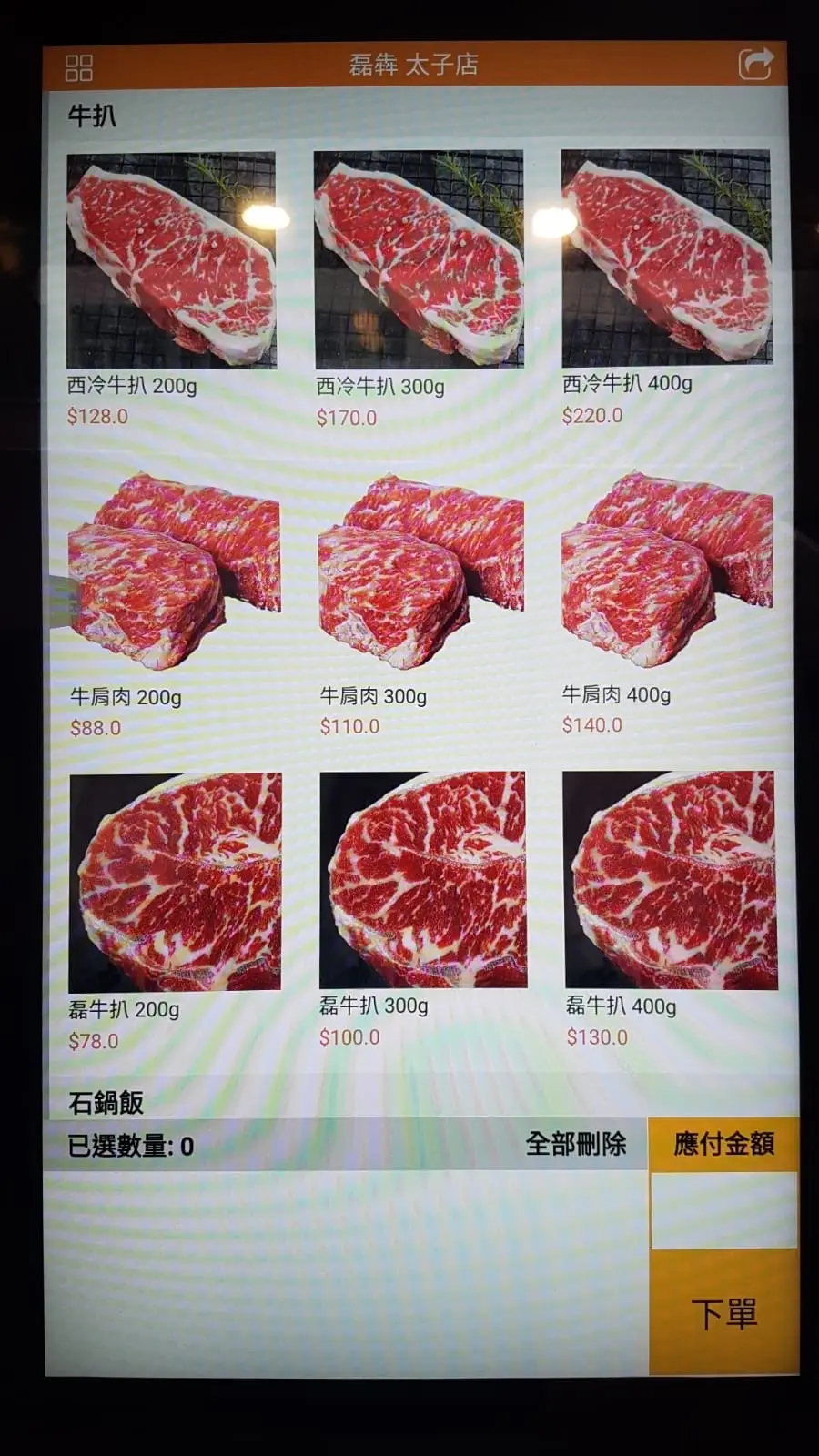Screen dimensions: 819x1456
Task: Open the grid menu icon
Action: [79, 67]
